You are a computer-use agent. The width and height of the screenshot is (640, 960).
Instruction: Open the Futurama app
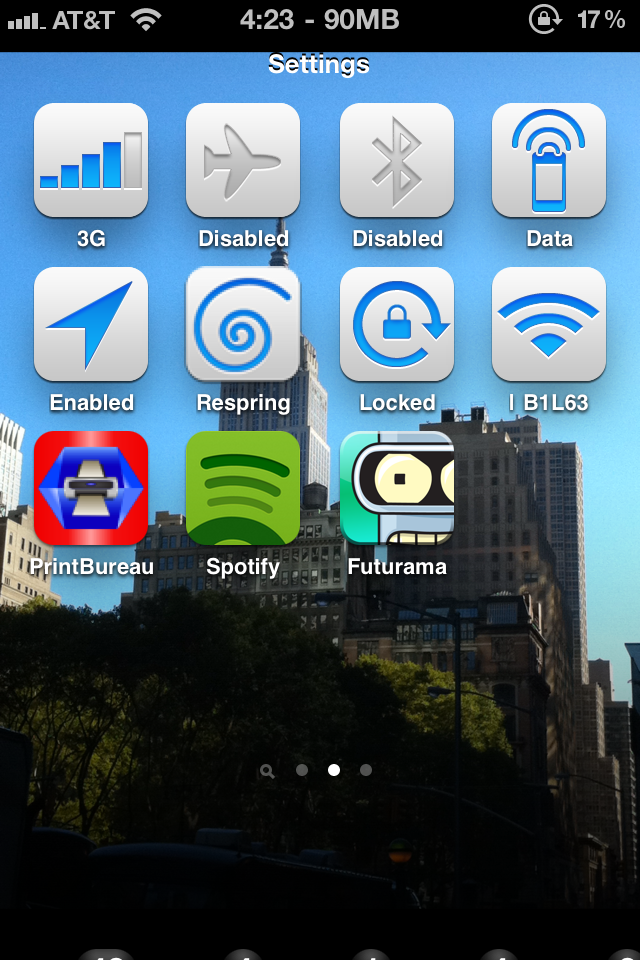[397, 488]
